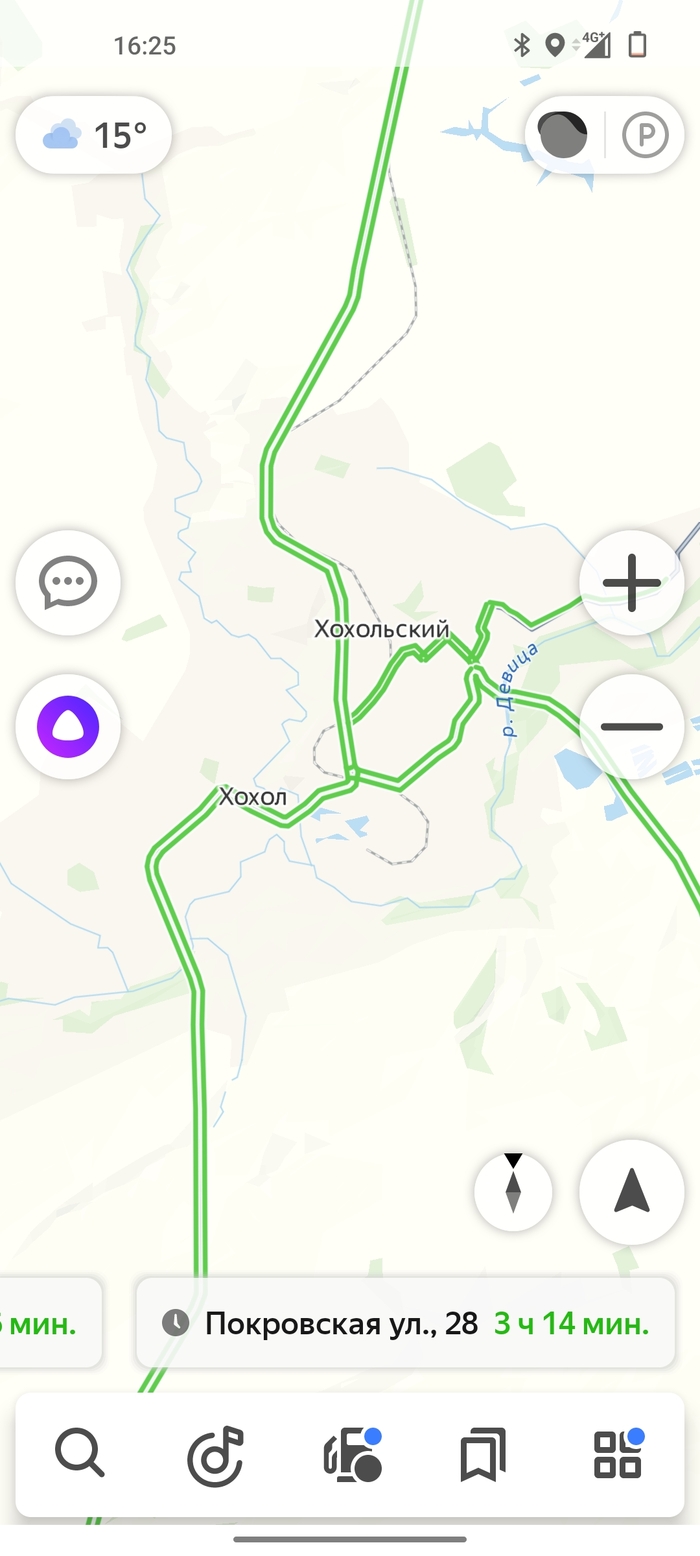Open search in the bottom bar

click(80, 1453)
